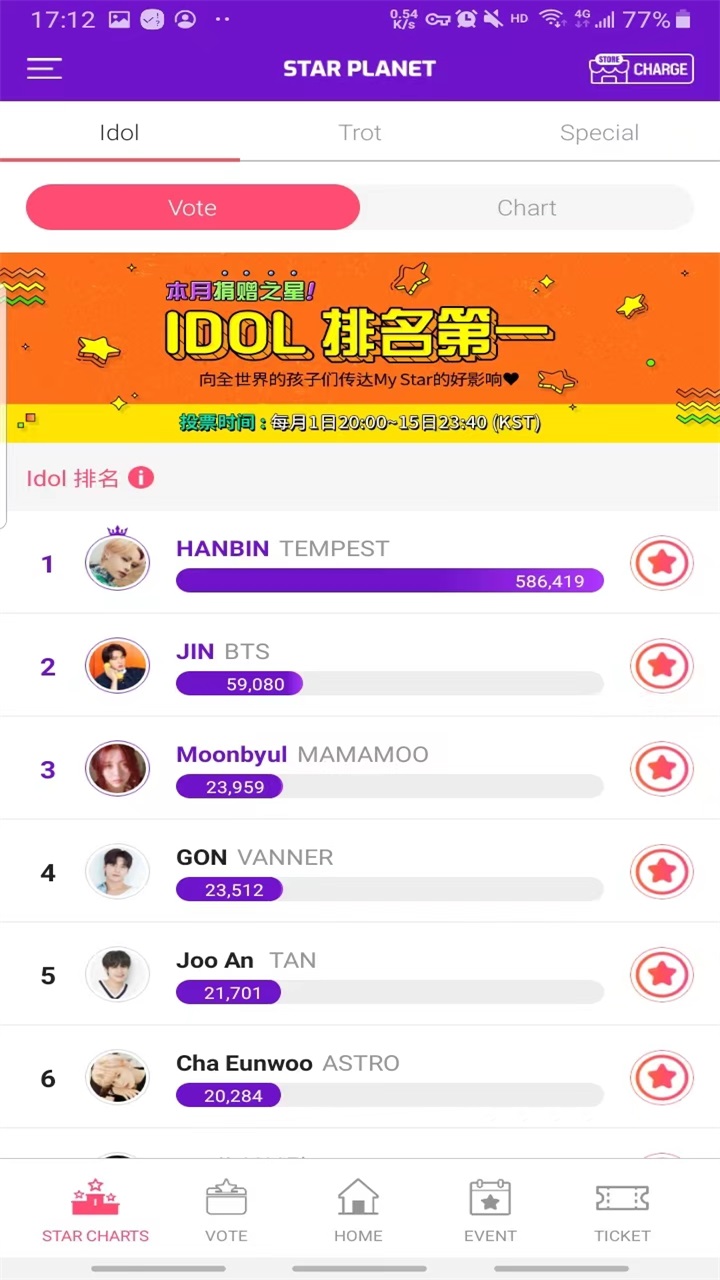This screenshot has width=720, height=1280.
Task: Open HANBIN's profile picture
Action: point(117,563)
